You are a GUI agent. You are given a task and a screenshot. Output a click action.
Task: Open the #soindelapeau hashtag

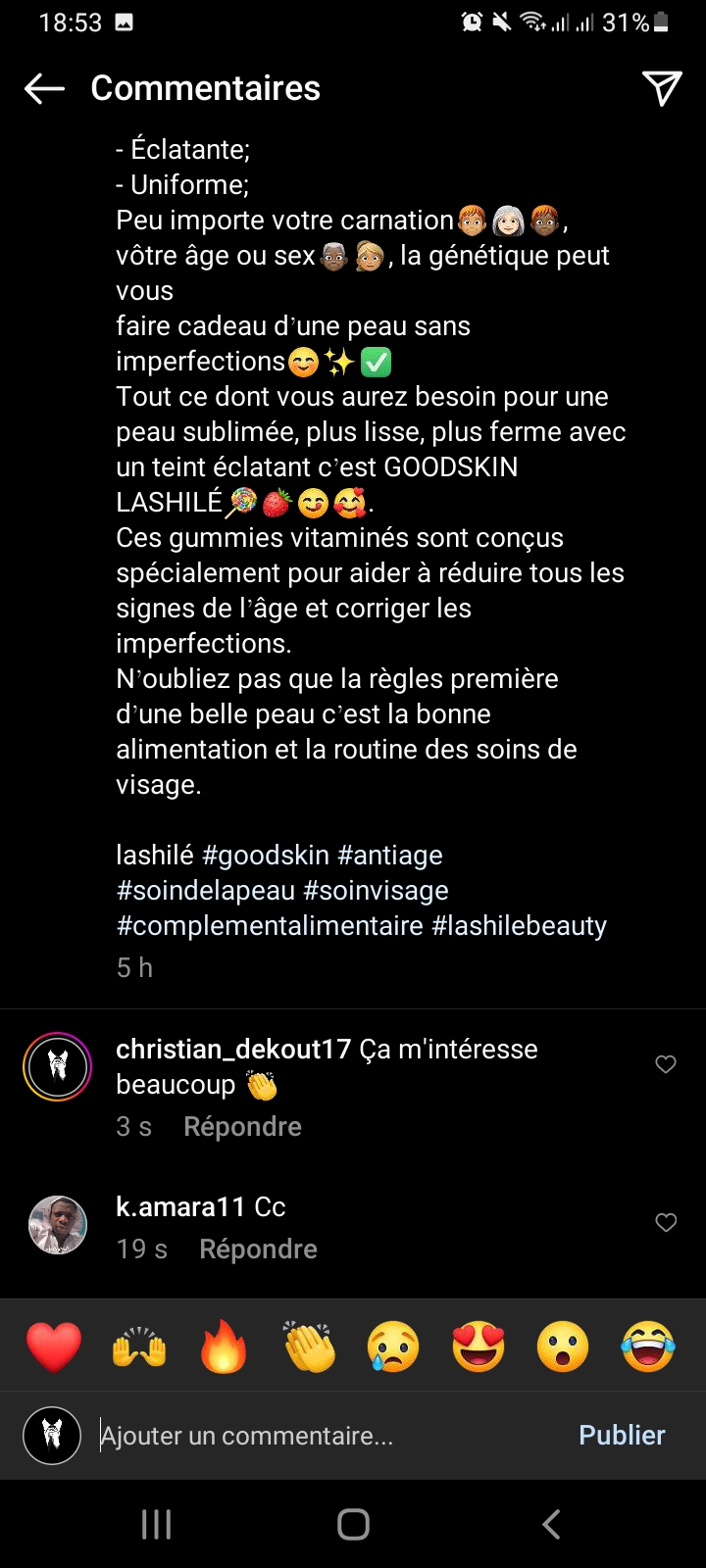point(206,891)
